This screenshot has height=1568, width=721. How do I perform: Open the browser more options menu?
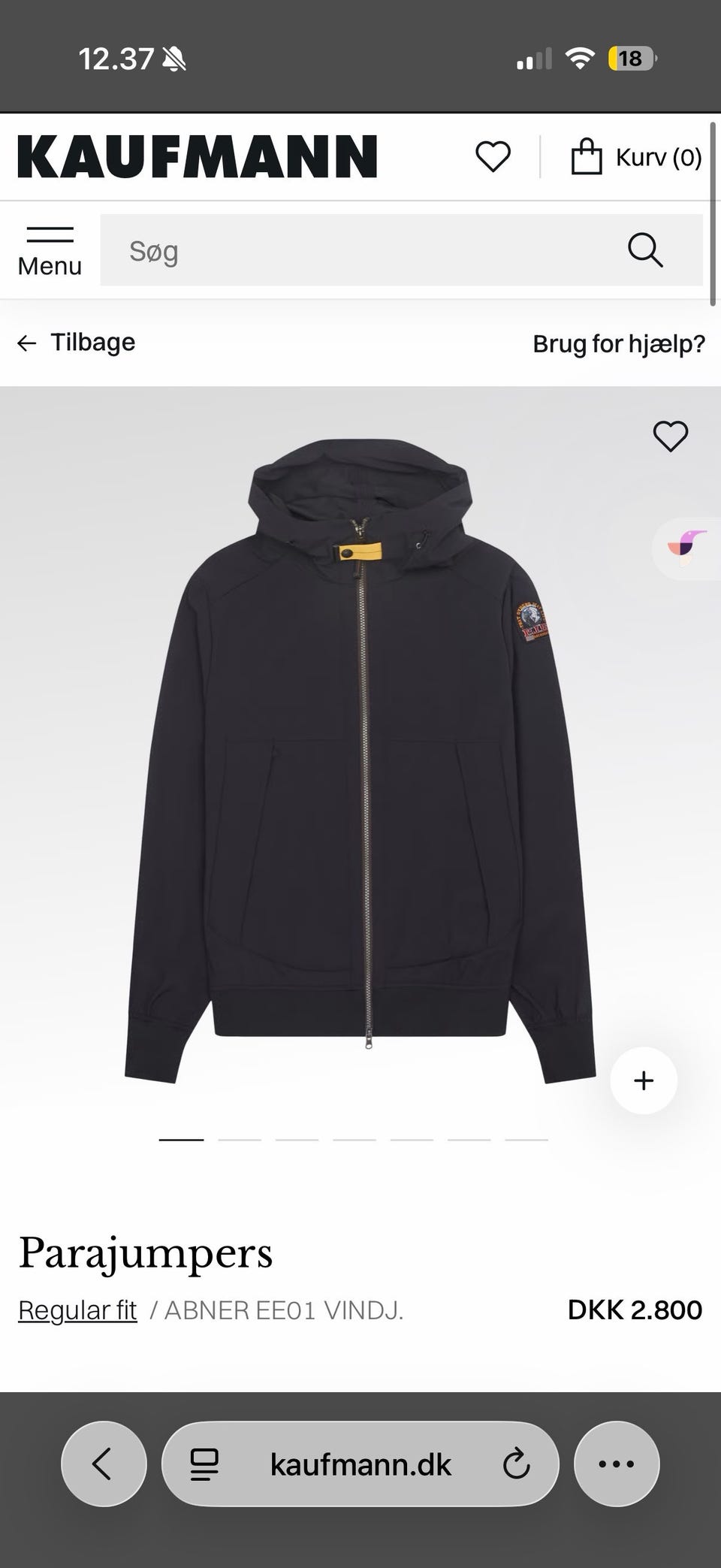coord(617,1464)
